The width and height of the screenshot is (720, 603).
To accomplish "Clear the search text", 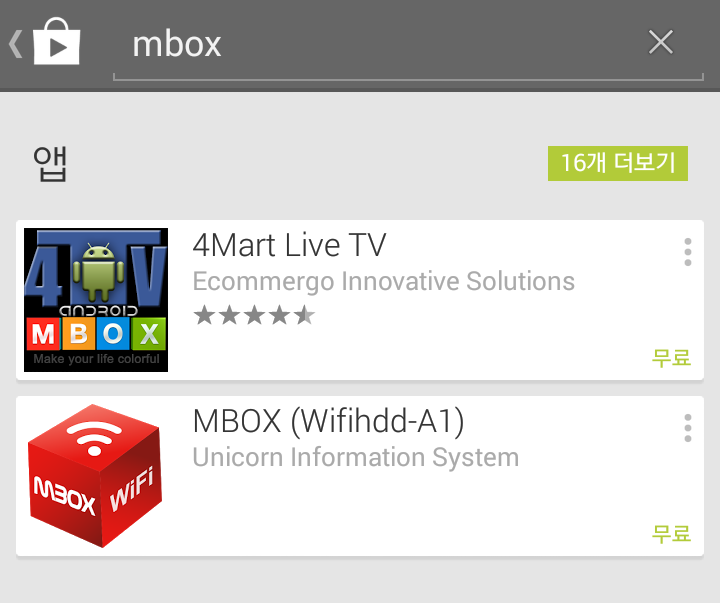I will pyautogui.click(x=660, y=42).
